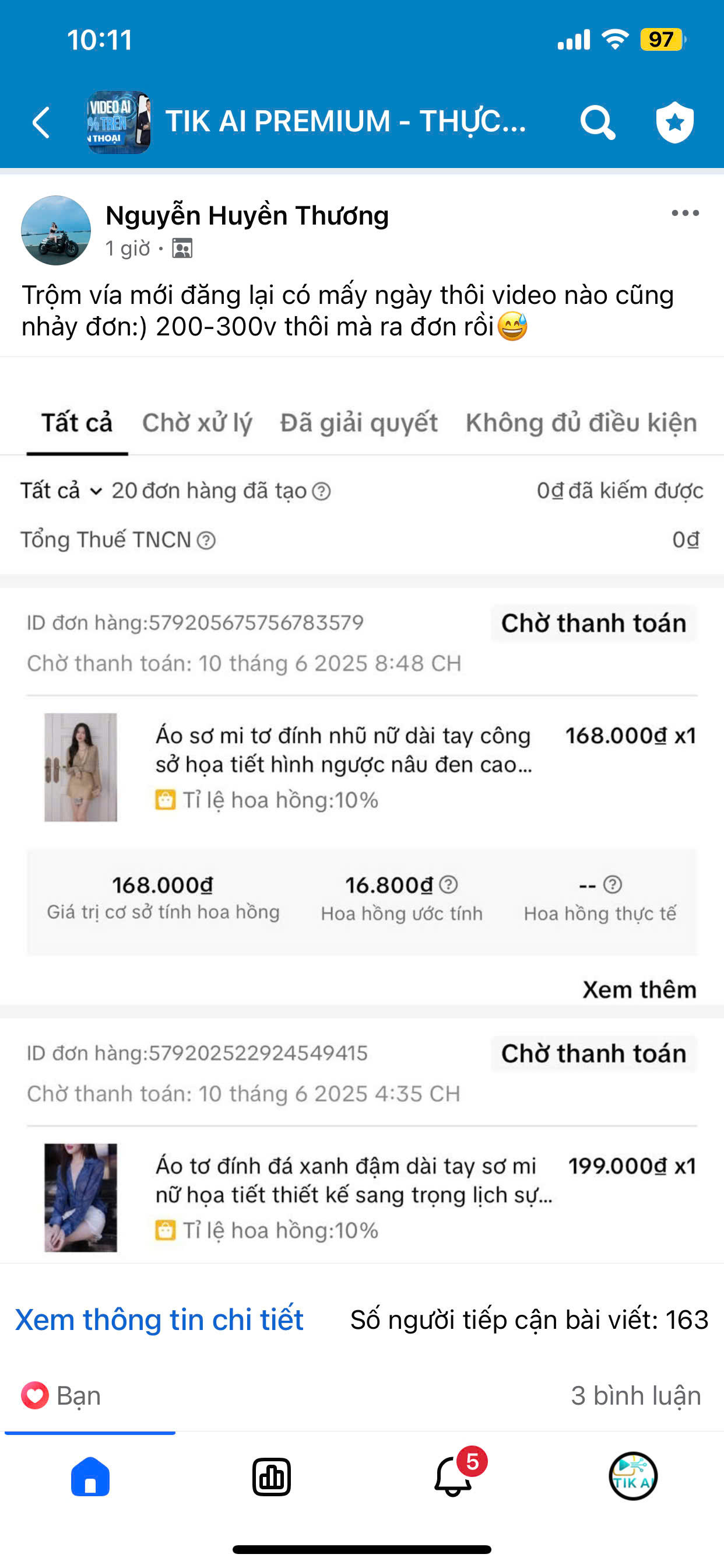Screen dimensions: 724x1568
Task: Open the 3 bình luận comments
Action: 636,1395
